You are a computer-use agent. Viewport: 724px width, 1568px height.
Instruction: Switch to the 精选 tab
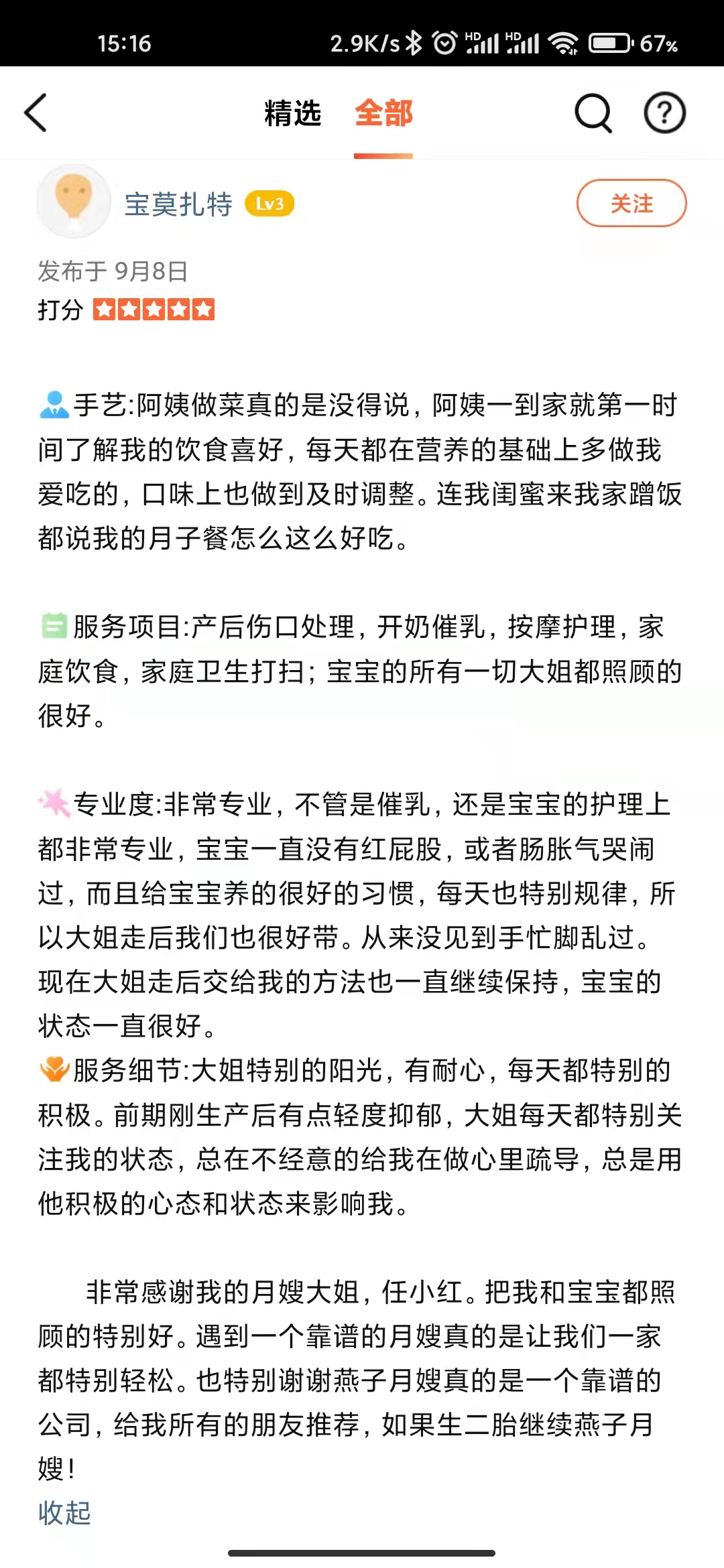point(293,113)
